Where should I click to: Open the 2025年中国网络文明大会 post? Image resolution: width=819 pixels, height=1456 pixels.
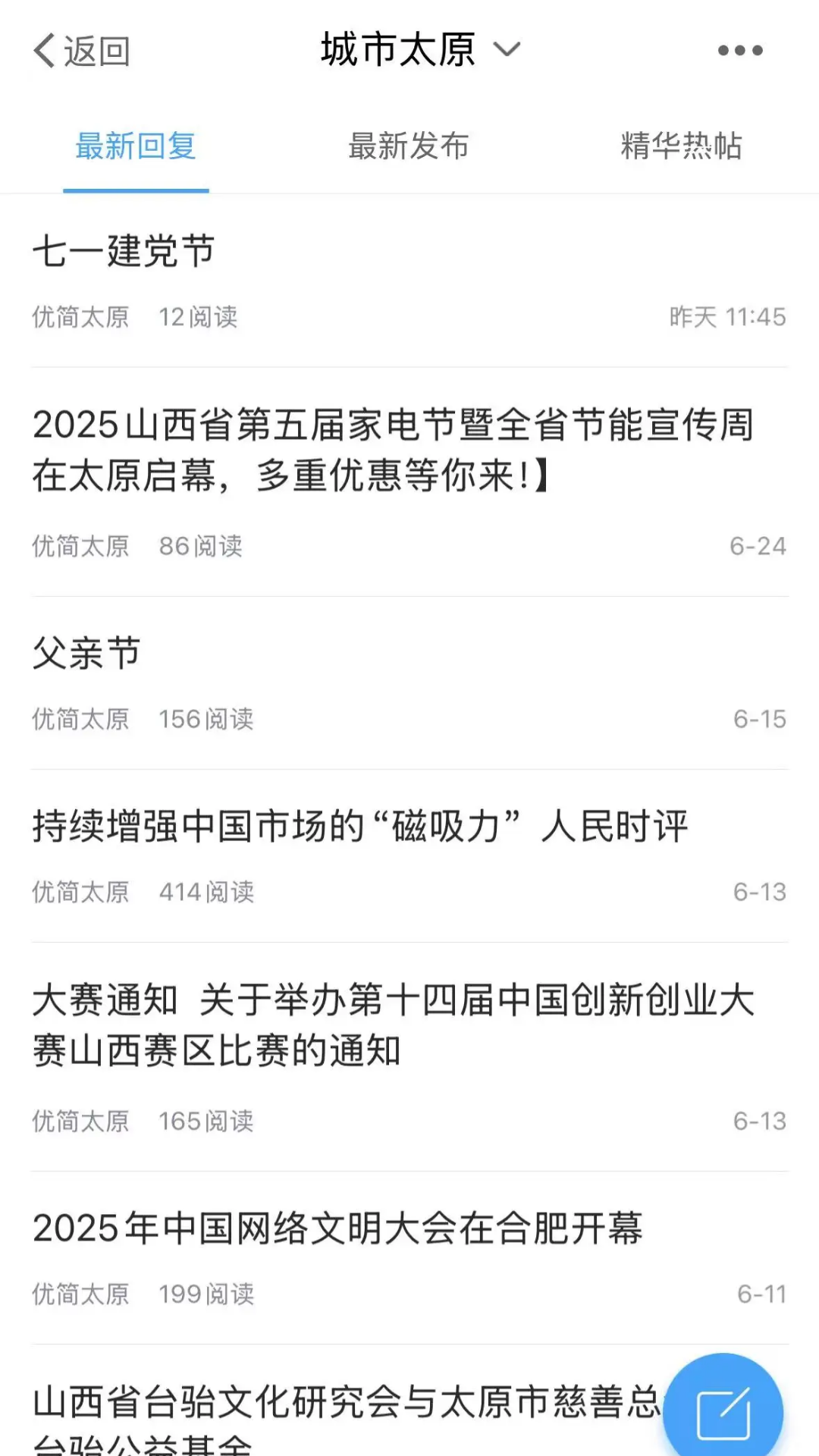(339, 1228)
